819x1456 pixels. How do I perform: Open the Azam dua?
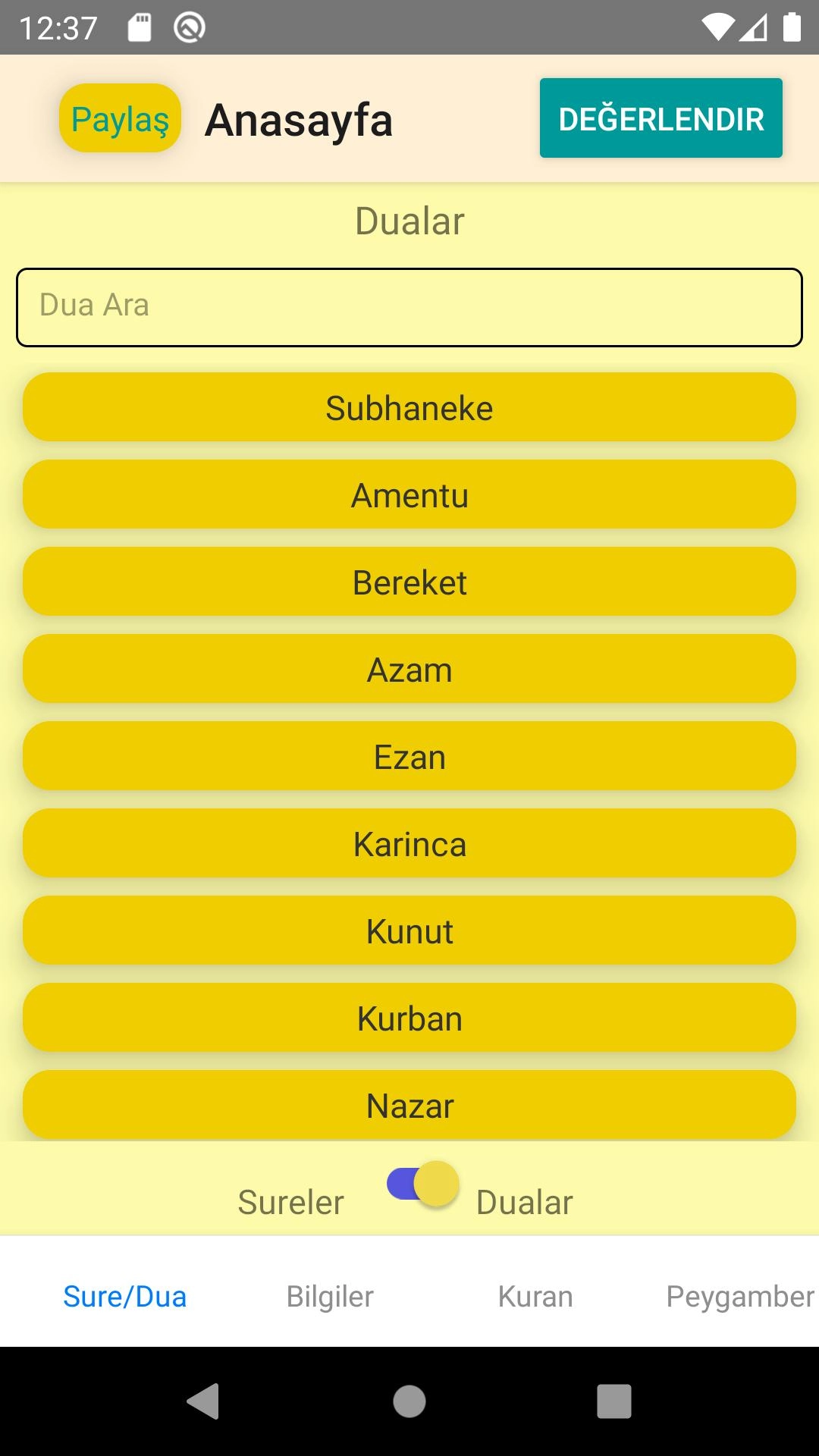pos(409,669)
